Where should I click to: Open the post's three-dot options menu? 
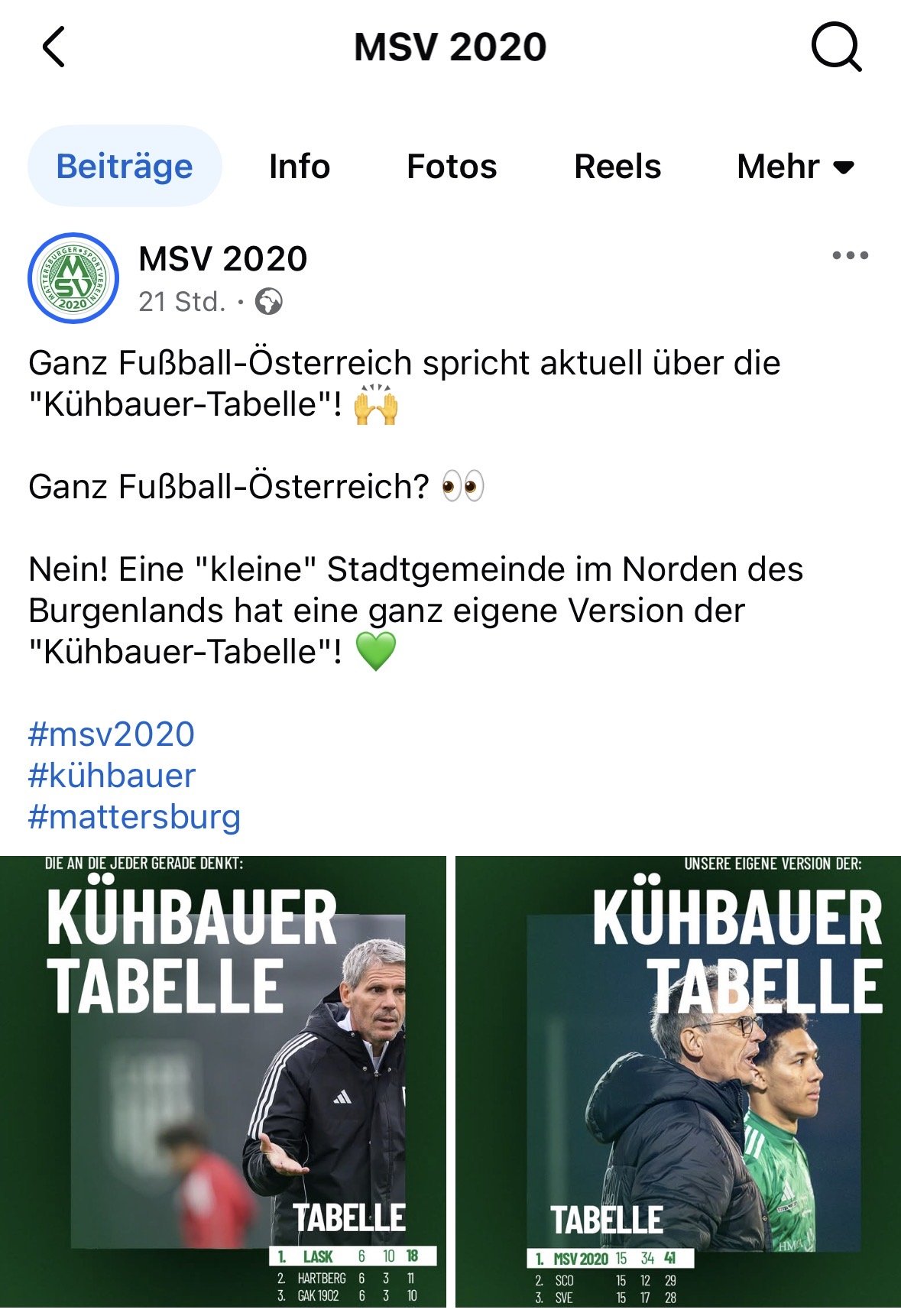coord(850,255)
